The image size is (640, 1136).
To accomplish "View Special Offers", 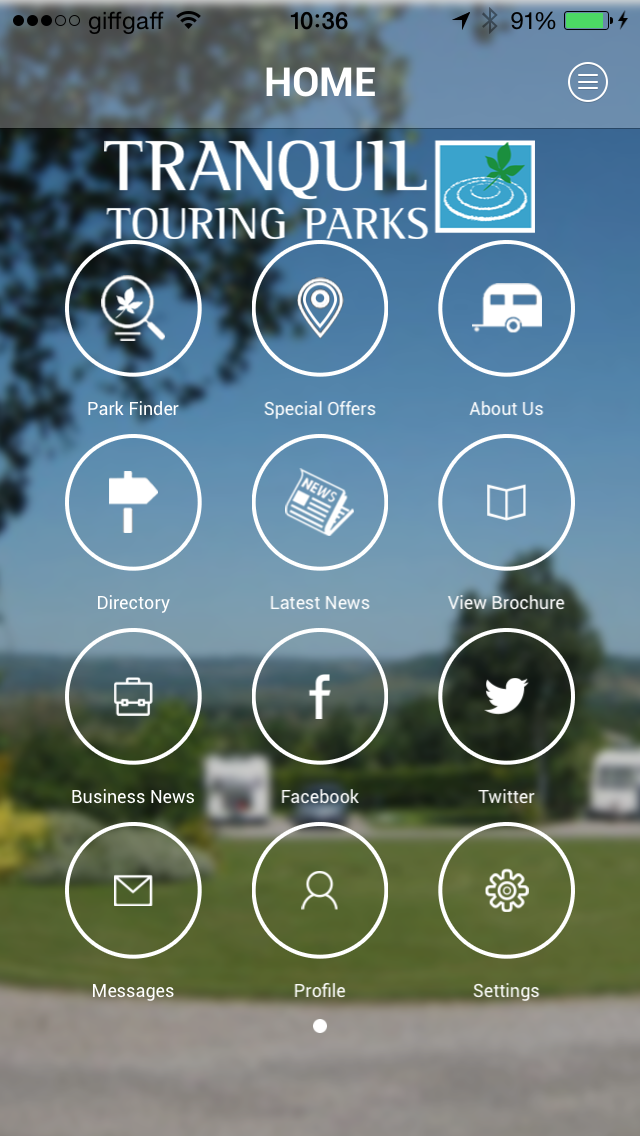I will pyautogui.click(x=320, y=309).
